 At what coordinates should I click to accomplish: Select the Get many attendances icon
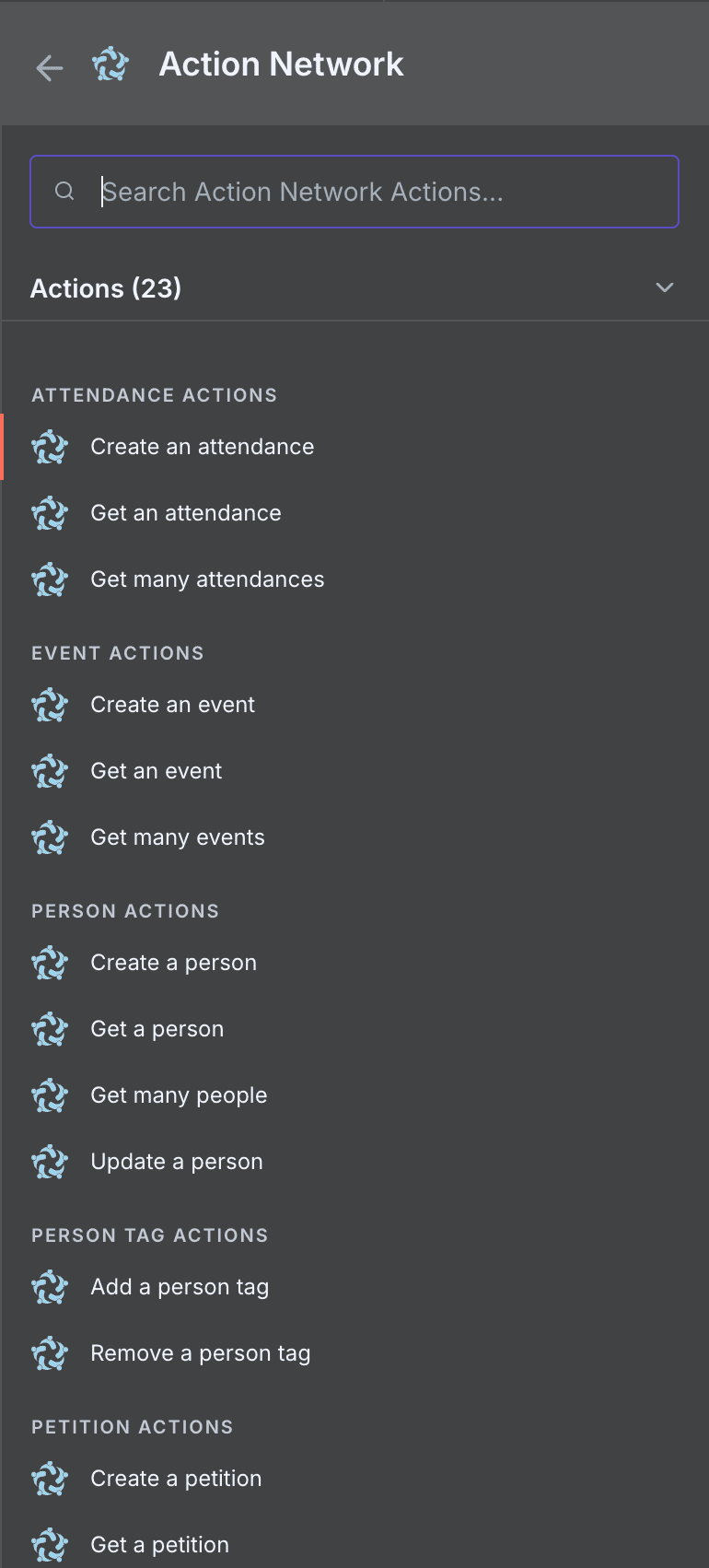(49, 579)
